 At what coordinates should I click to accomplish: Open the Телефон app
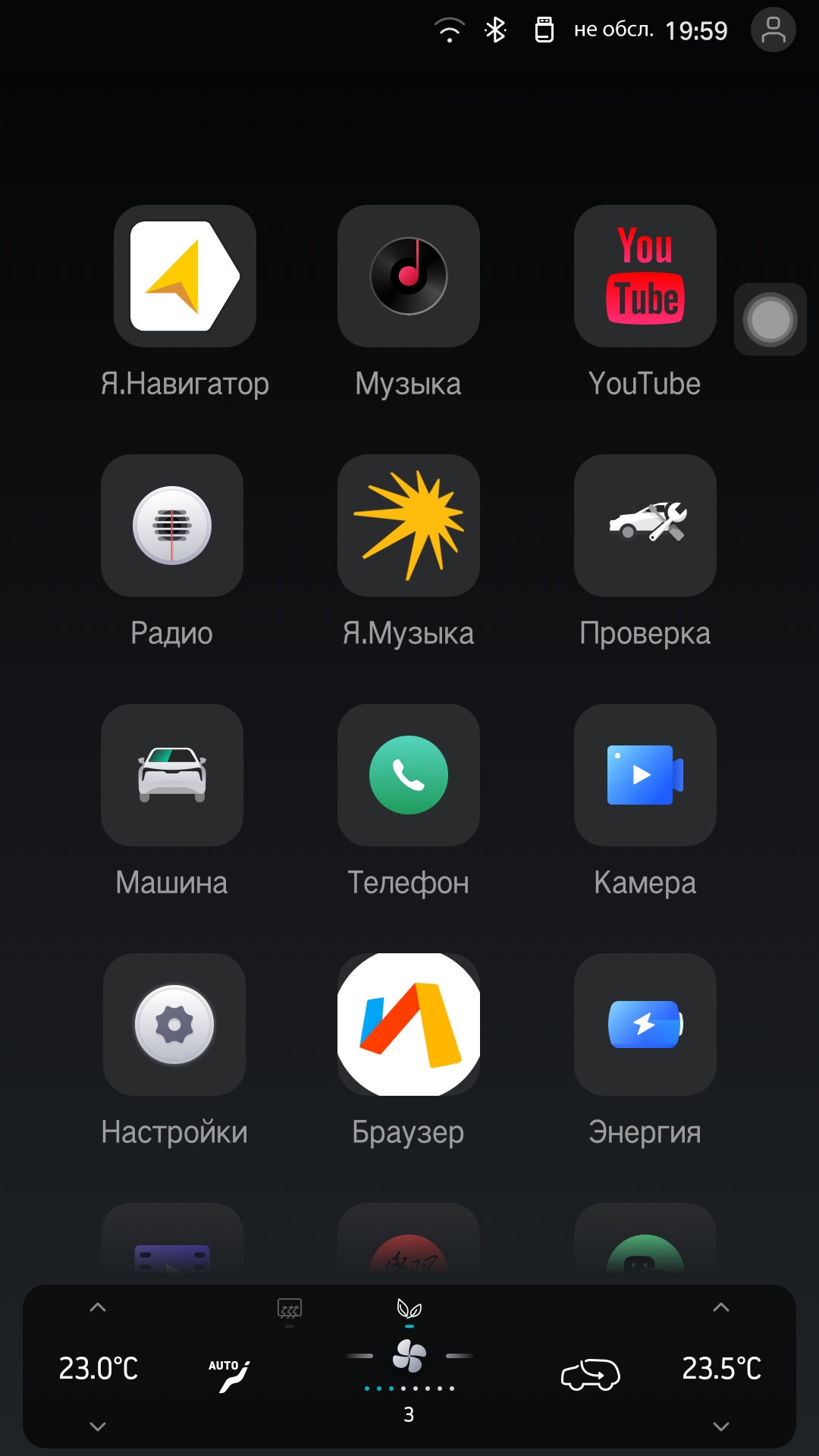(409, 775)
